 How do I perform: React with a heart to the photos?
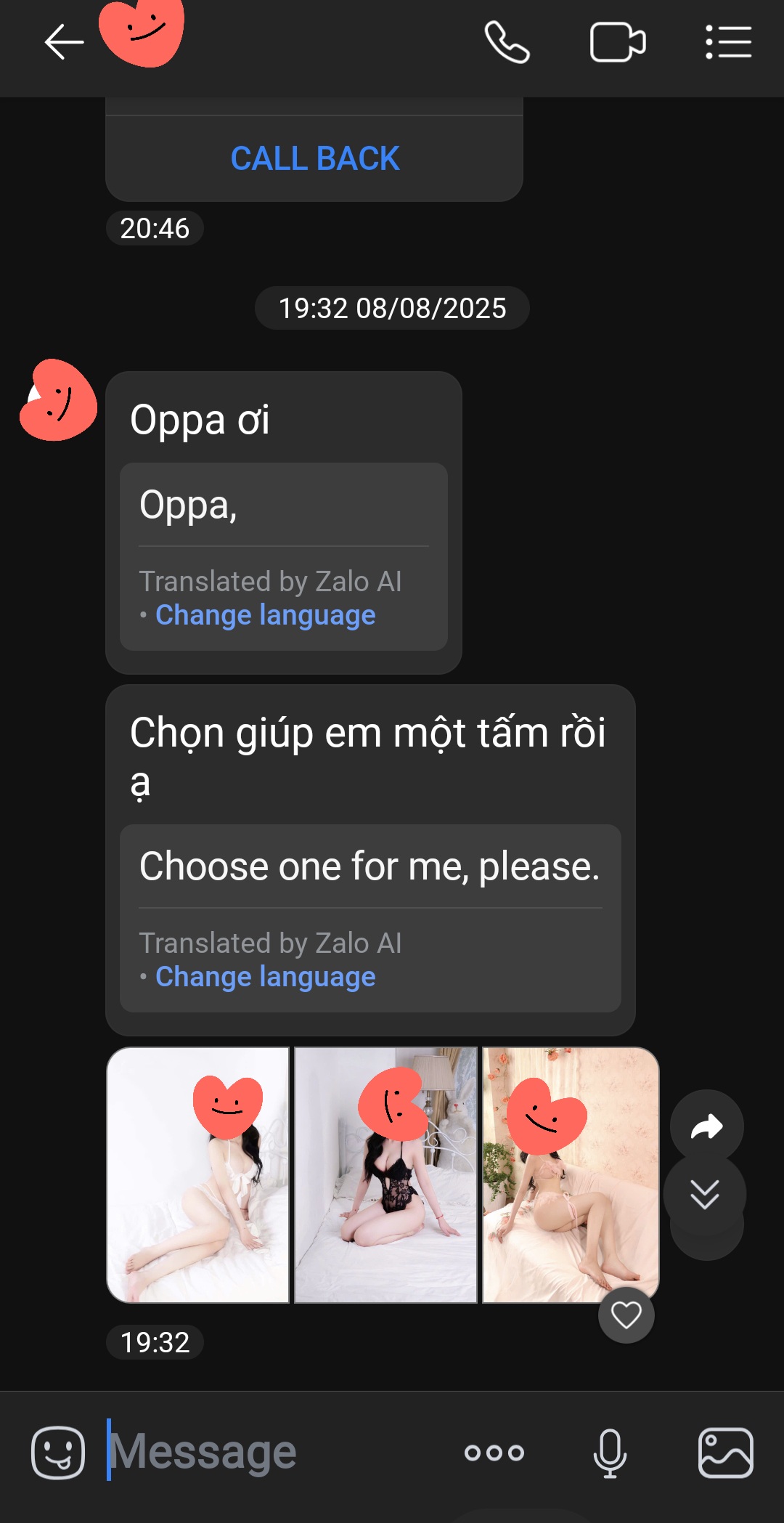626,1315
